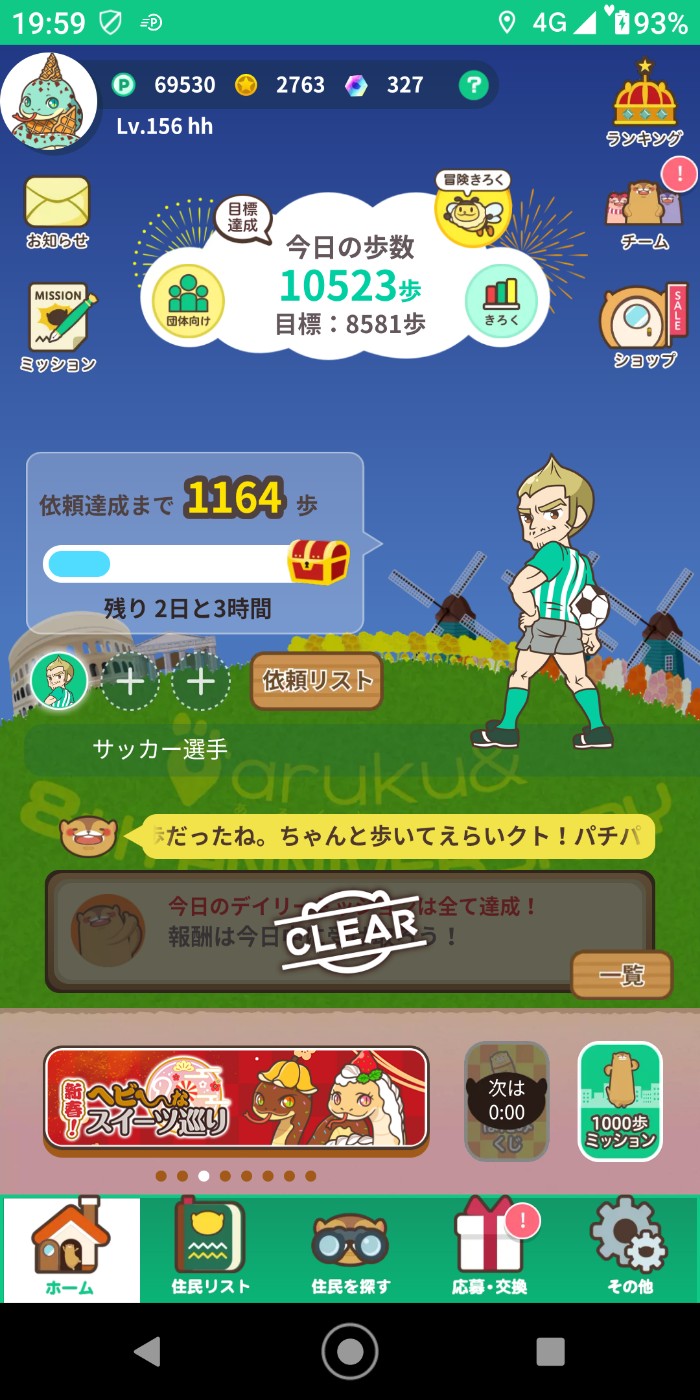Screen dimensions: 700x1400
Task: Switch to the その他 settings tab
Action: 630,1248
